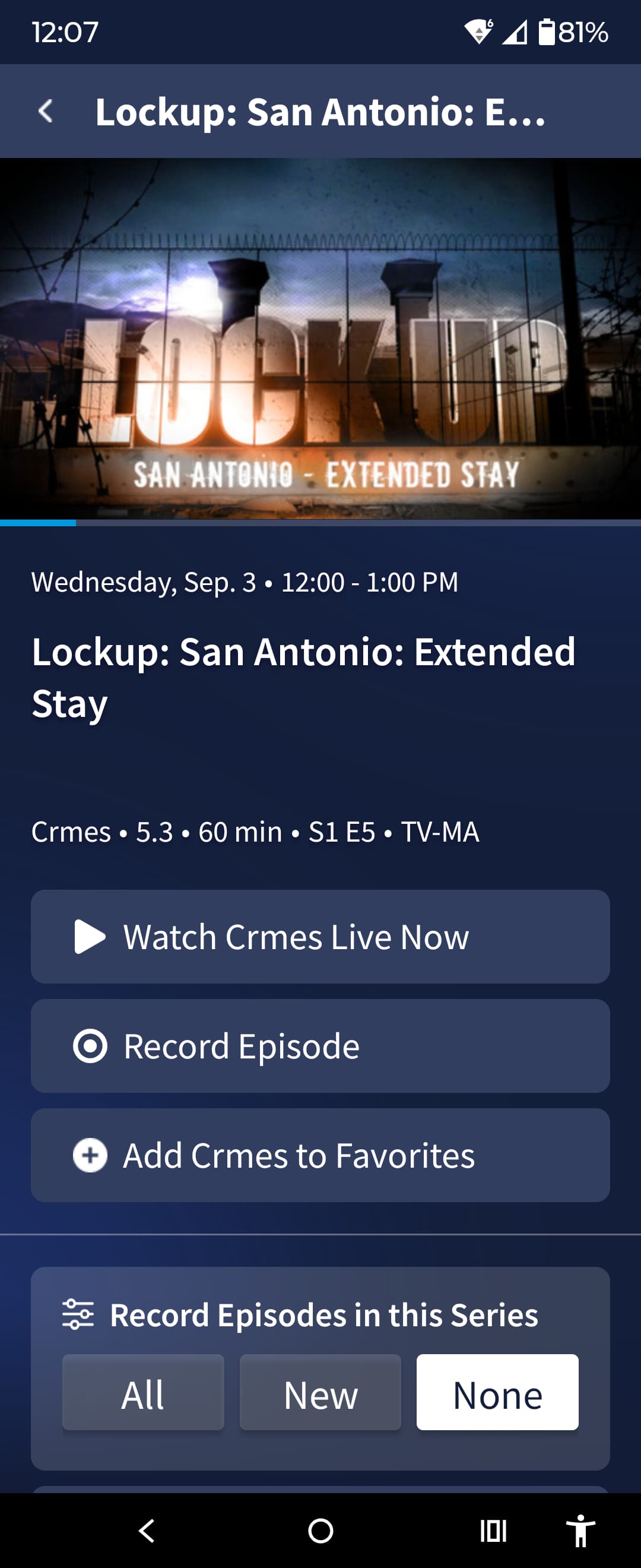641x1568 pixels.
Task: Watch Crmes Live Now
Action: tap(320, 936)
